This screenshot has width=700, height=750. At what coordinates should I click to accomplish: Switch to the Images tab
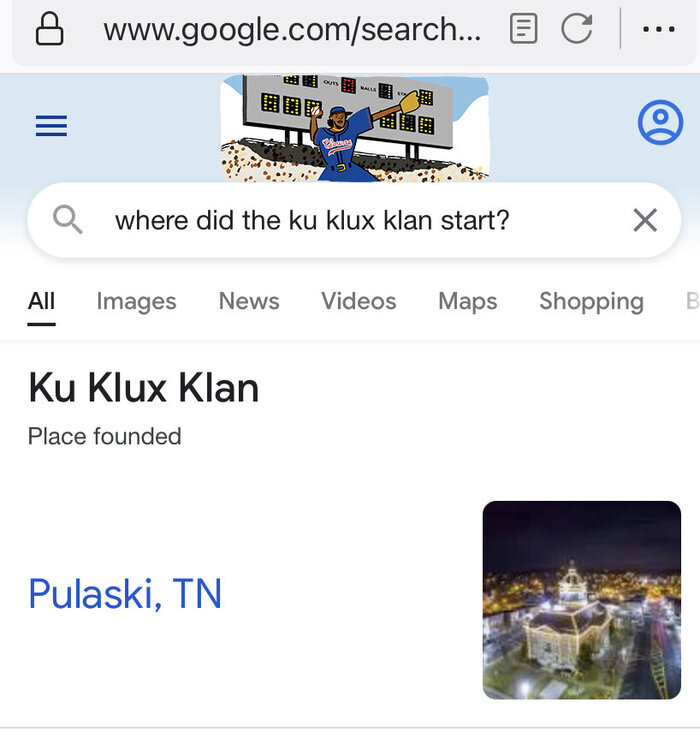pyautogui.click(x=136, y=301)
